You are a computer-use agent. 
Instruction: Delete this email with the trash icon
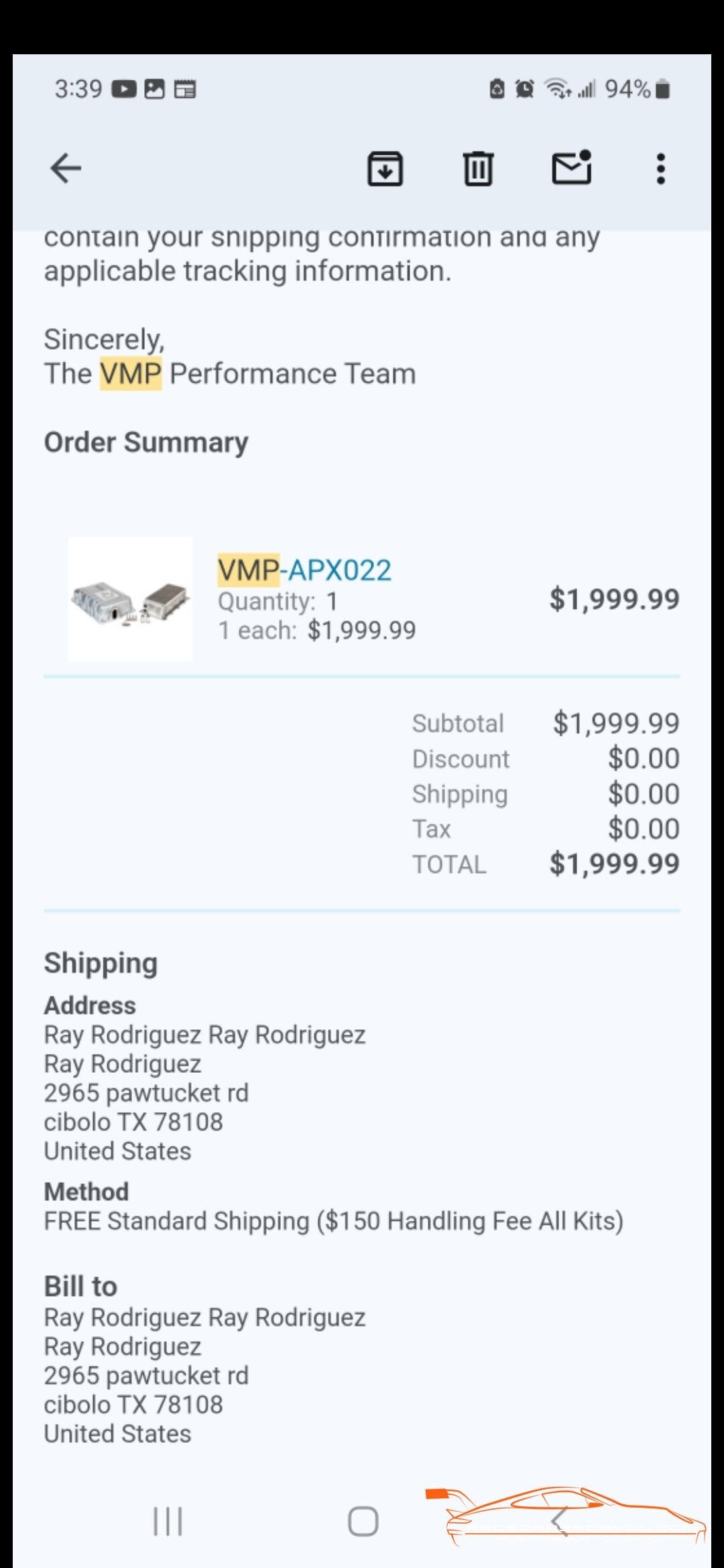pyautogui.click(x=478, y=168)
